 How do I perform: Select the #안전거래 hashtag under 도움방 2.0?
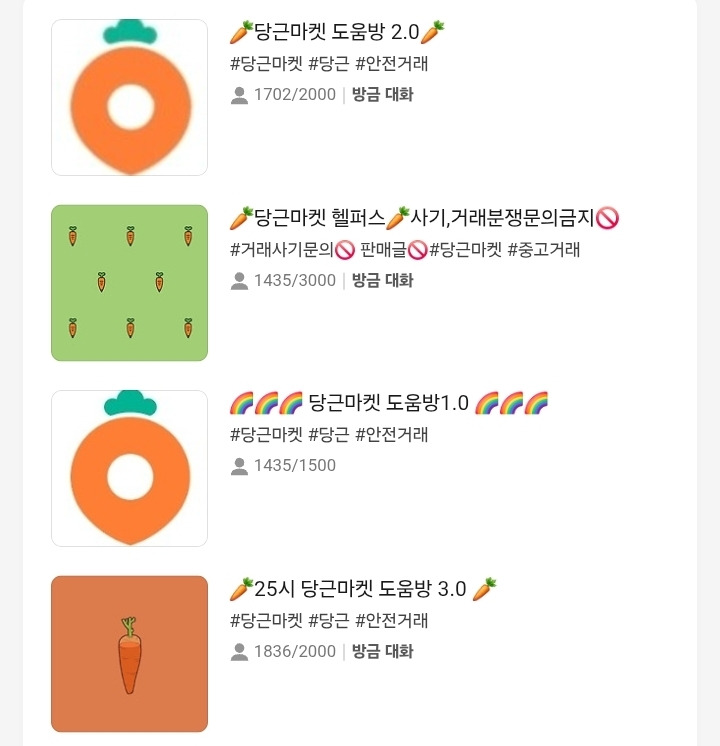click(x=399, y=65)
